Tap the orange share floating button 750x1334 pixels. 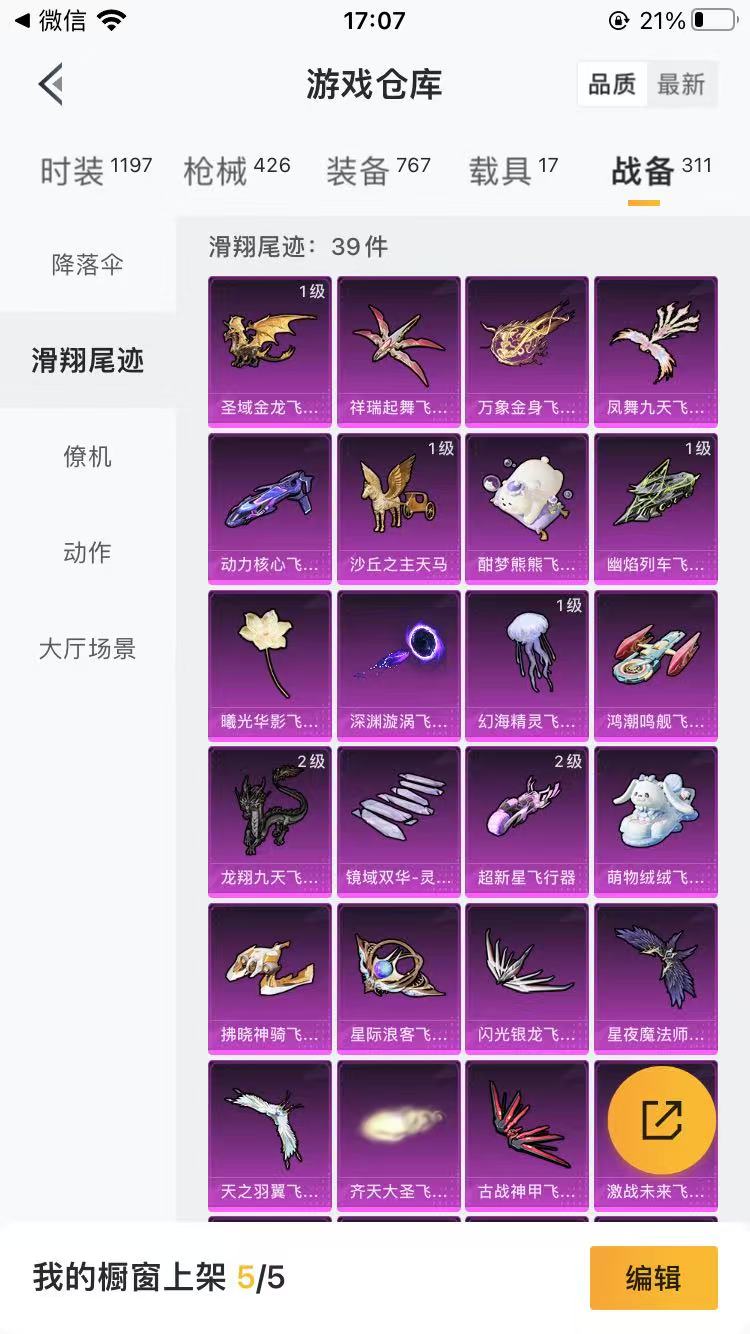[661, 1120]
